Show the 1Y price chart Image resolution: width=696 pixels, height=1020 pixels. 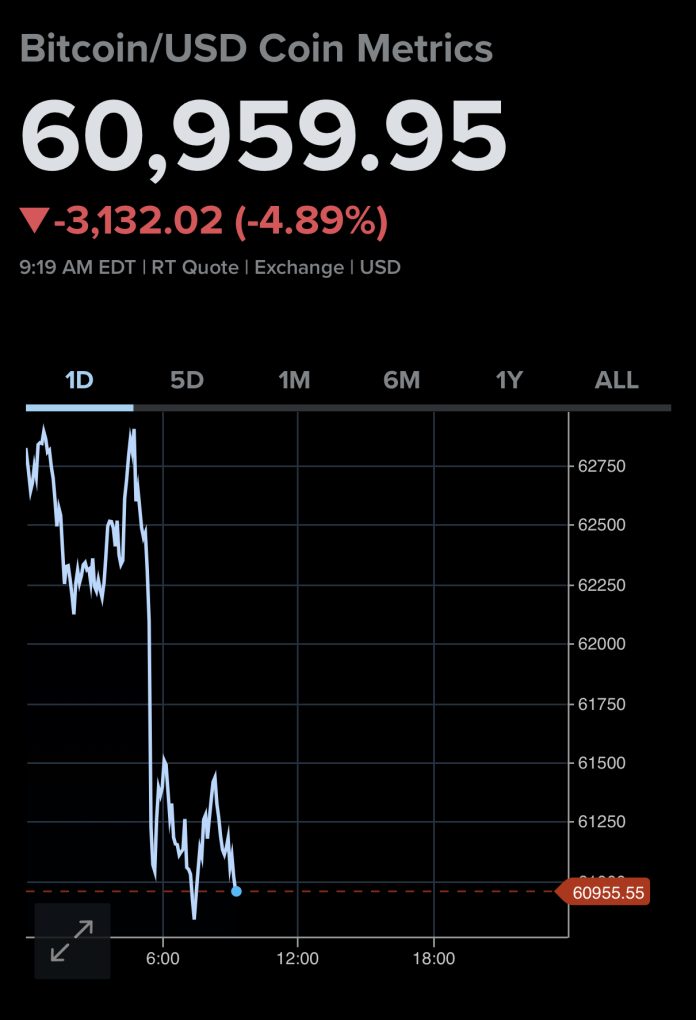509,381
